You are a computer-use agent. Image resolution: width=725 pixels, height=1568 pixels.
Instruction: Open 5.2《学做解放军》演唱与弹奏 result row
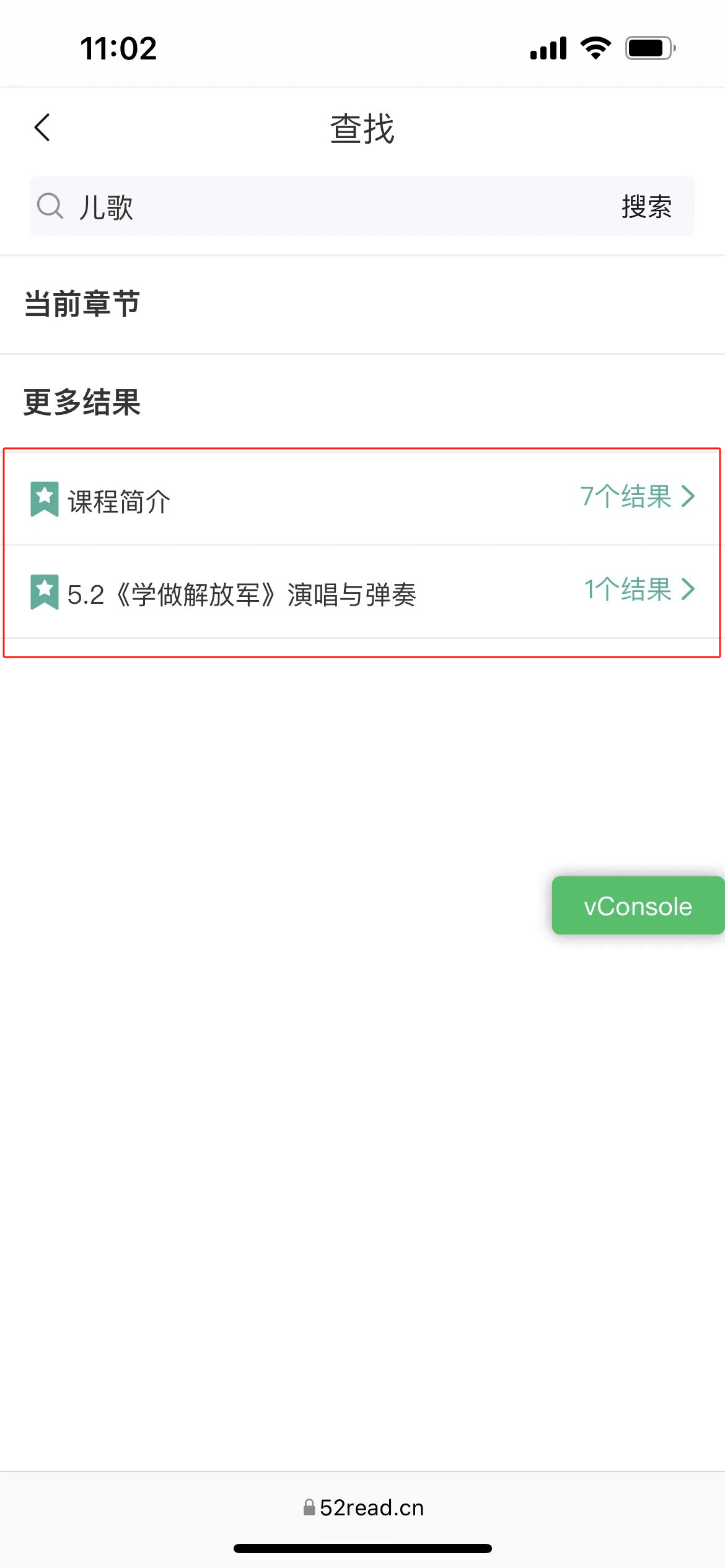point(362,592)
